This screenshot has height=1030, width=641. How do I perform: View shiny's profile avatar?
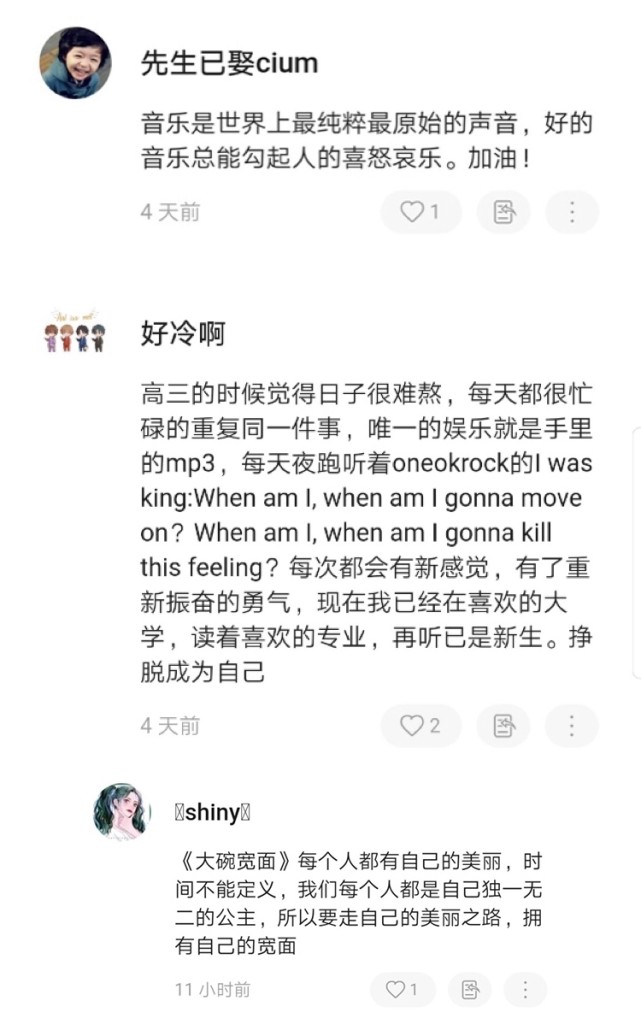click(x=122, y=811)
